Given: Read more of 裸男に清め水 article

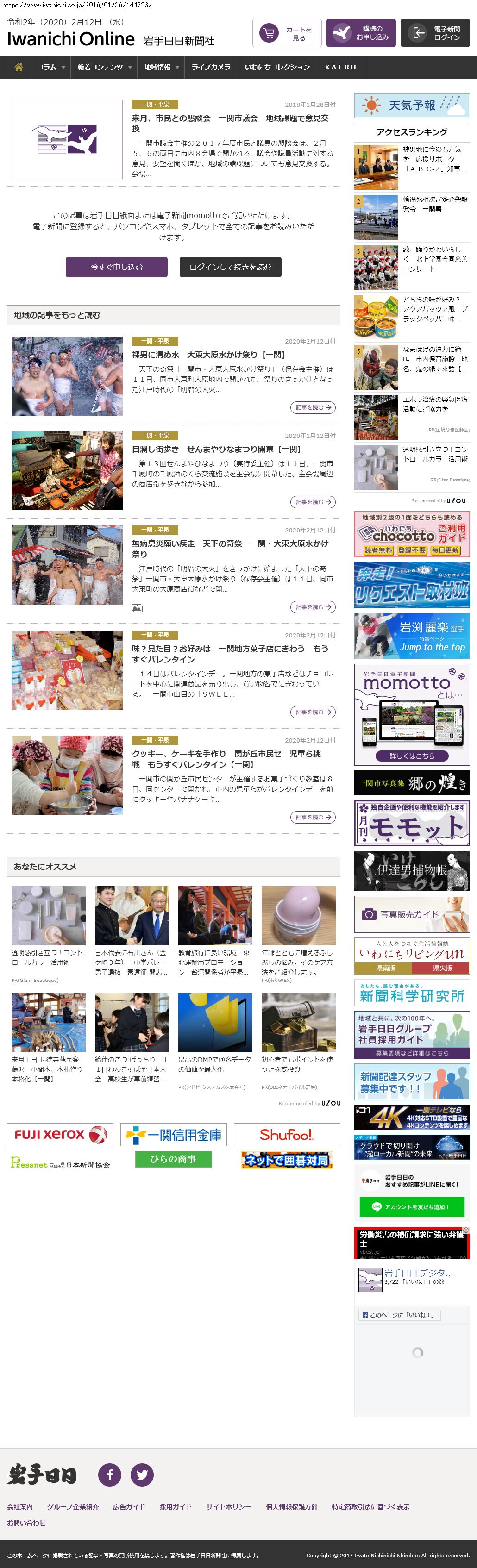Looking at the screenshot, I should pyautogui.click(x=313, y=407).
